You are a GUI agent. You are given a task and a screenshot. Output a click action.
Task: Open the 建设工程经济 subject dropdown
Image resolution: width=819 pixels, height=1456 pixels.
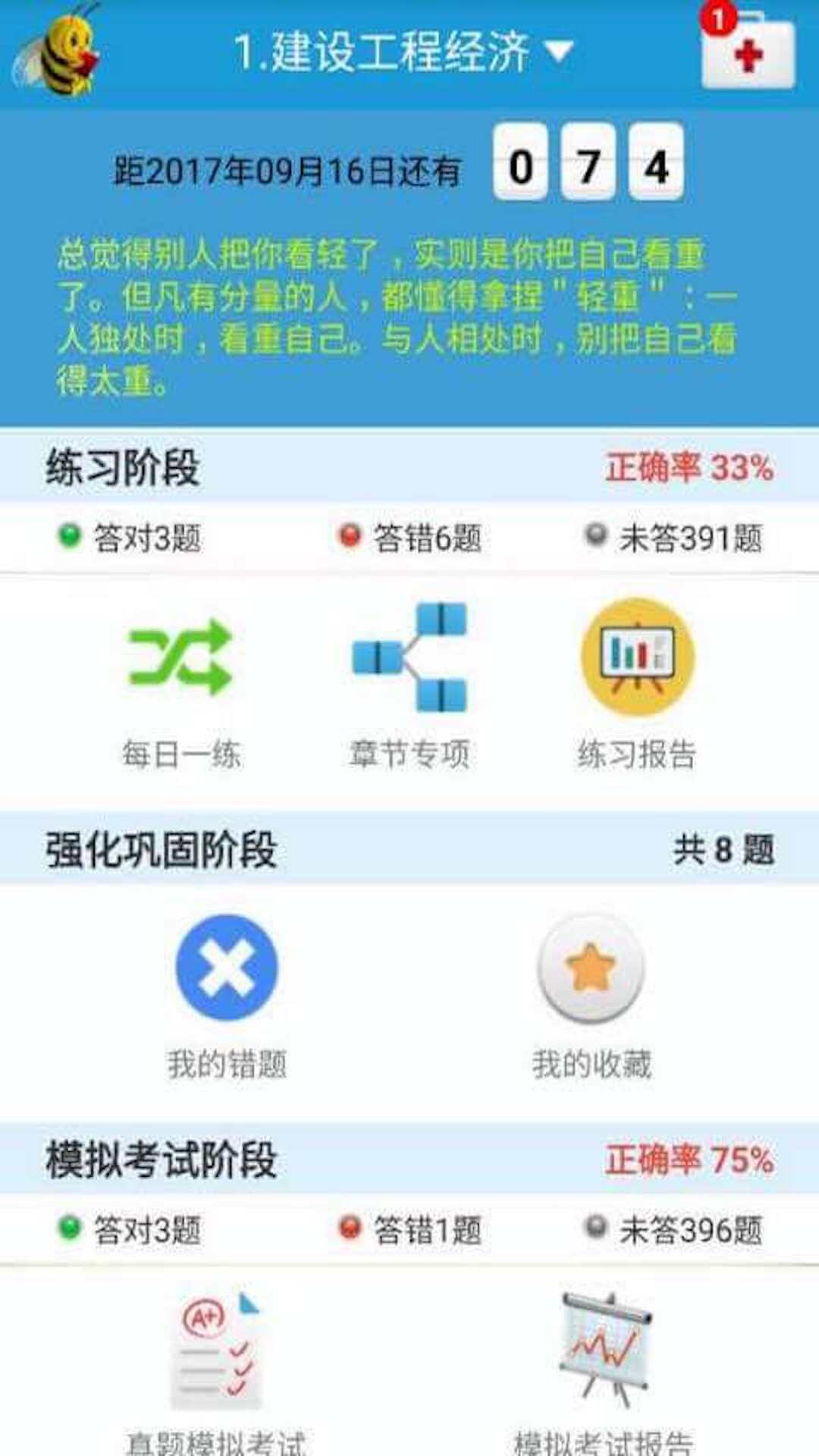point(403,52)
